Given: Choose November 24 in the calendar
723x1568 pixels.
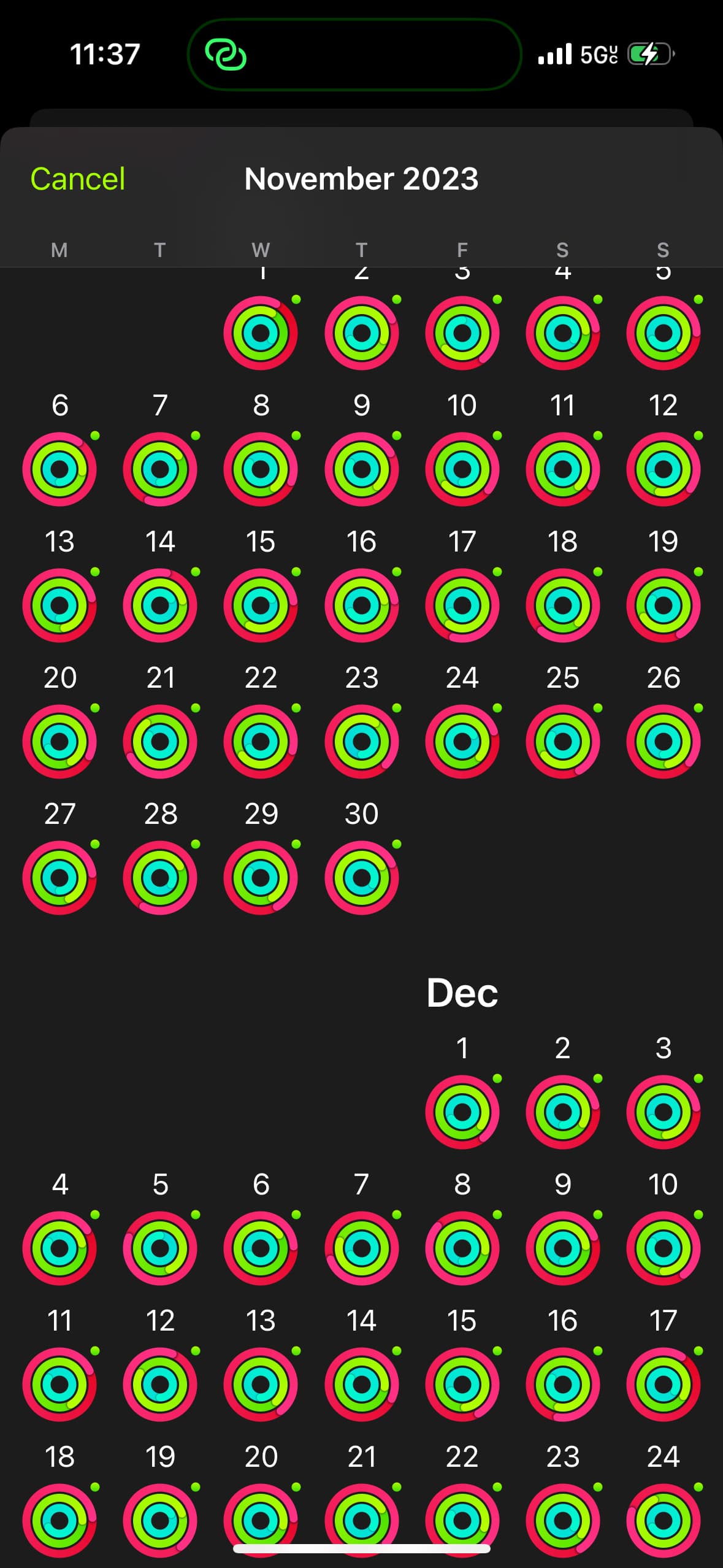Looking at the screenshot, I should click(x=462, y=742).
